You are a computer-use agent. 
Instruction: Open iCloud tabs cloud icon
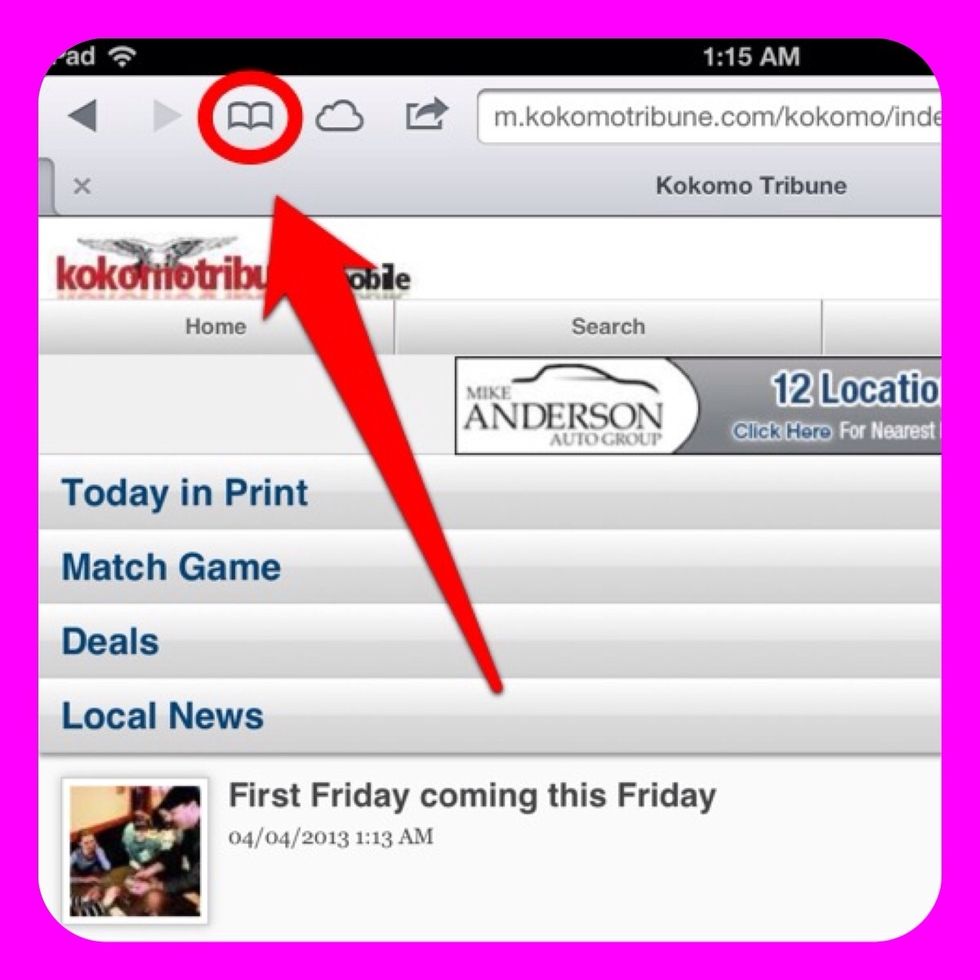coord(339,118)
